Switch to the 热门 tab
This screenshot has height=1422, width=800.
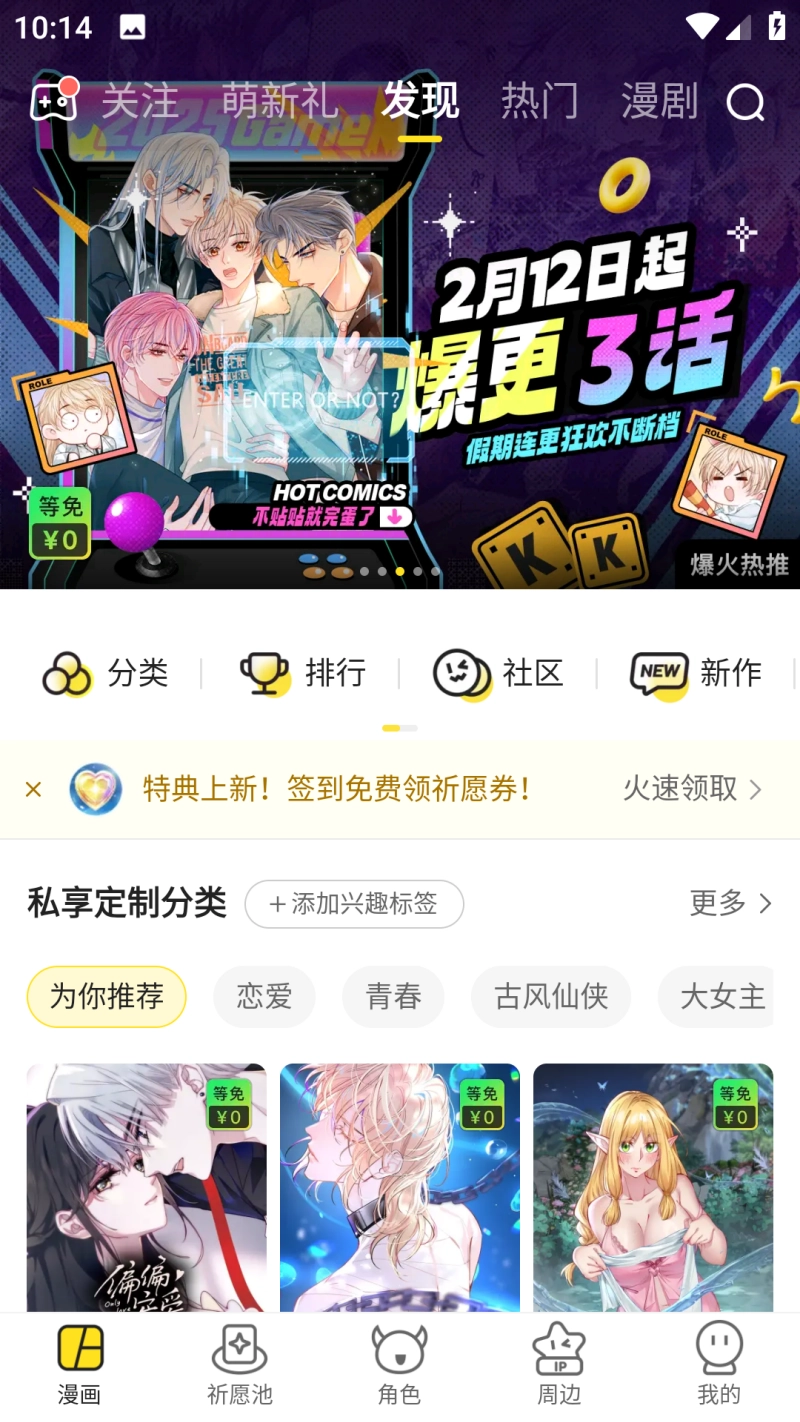click(x=539, y=102)
